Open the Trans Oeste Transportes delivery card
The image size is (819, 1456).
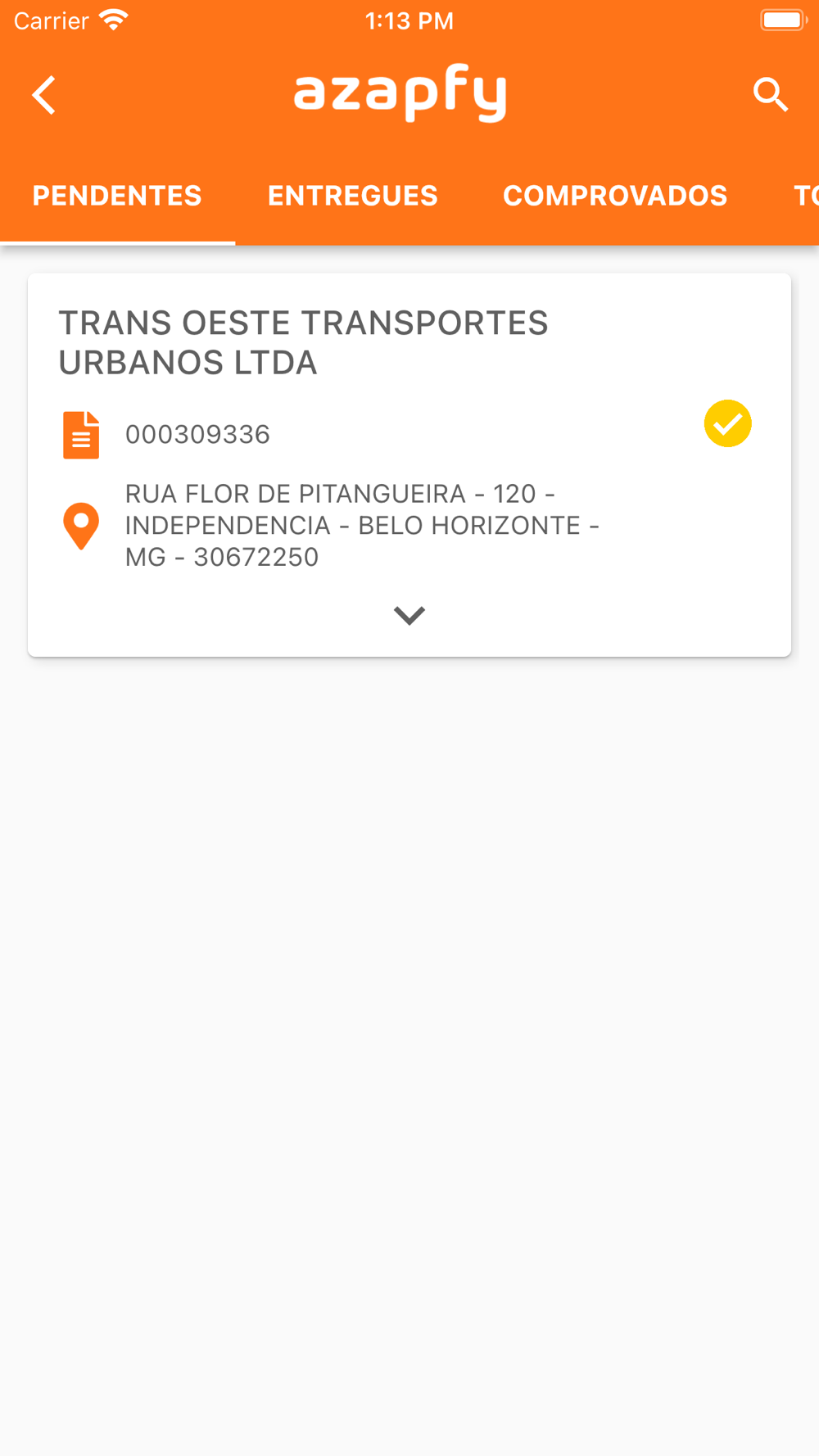pos(409,465)
